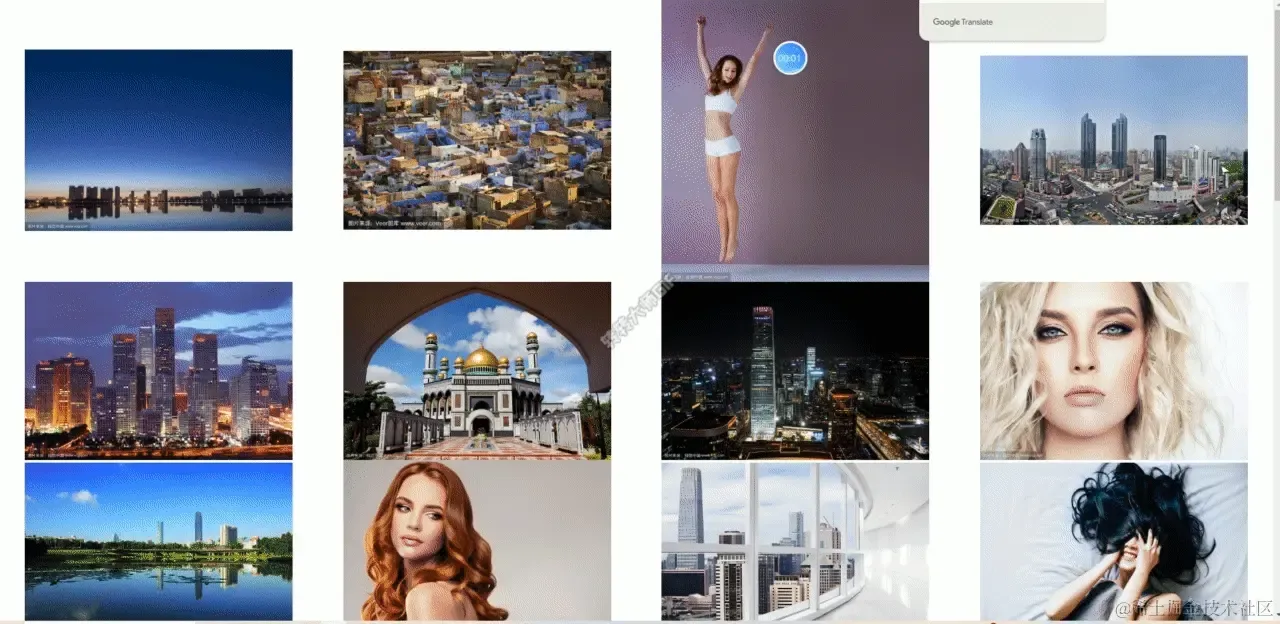Open the golden dome mosque photo
The height and width of the screenshot is (624, 1280).
pyautogui.click(x=477, y=370)
